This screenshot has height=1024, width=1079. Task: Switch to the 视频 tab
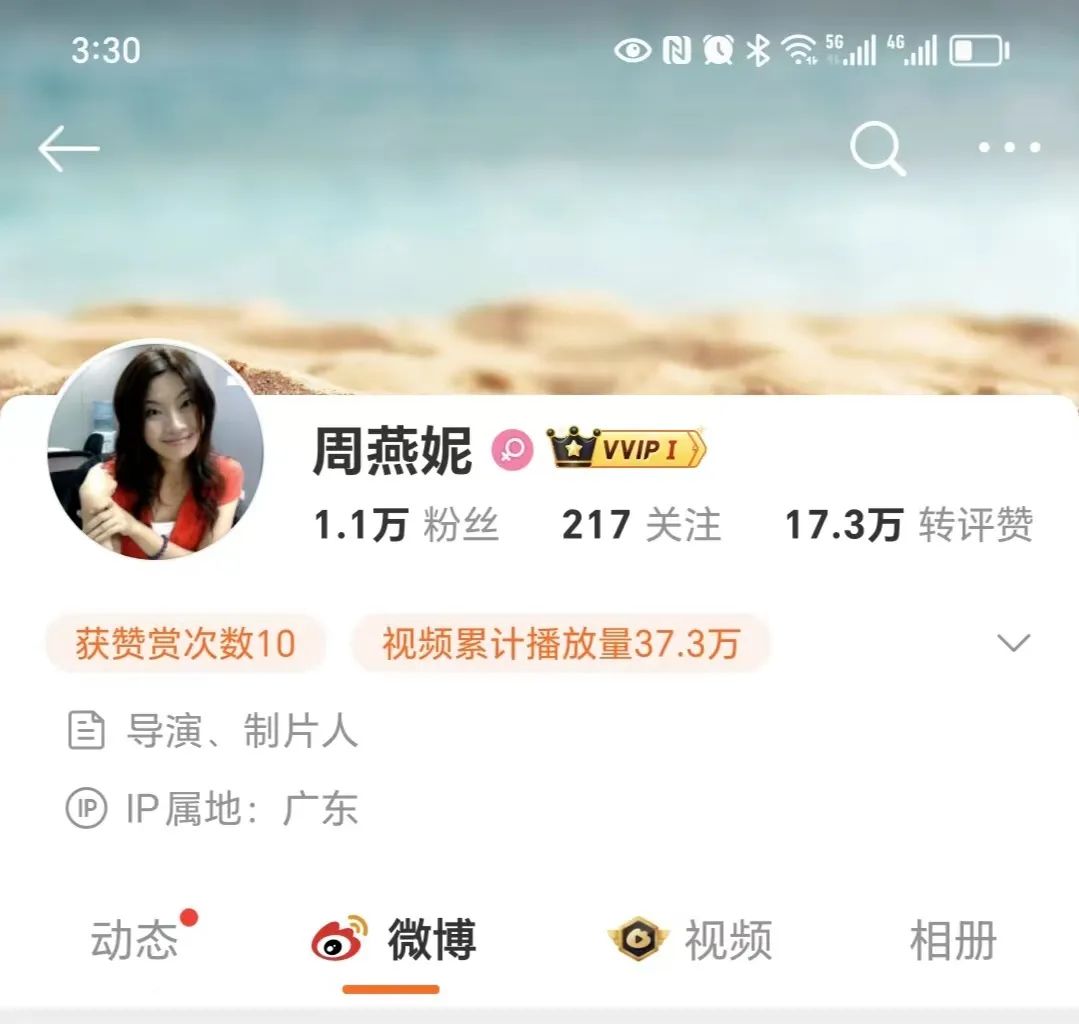click(x=690, y=941)
